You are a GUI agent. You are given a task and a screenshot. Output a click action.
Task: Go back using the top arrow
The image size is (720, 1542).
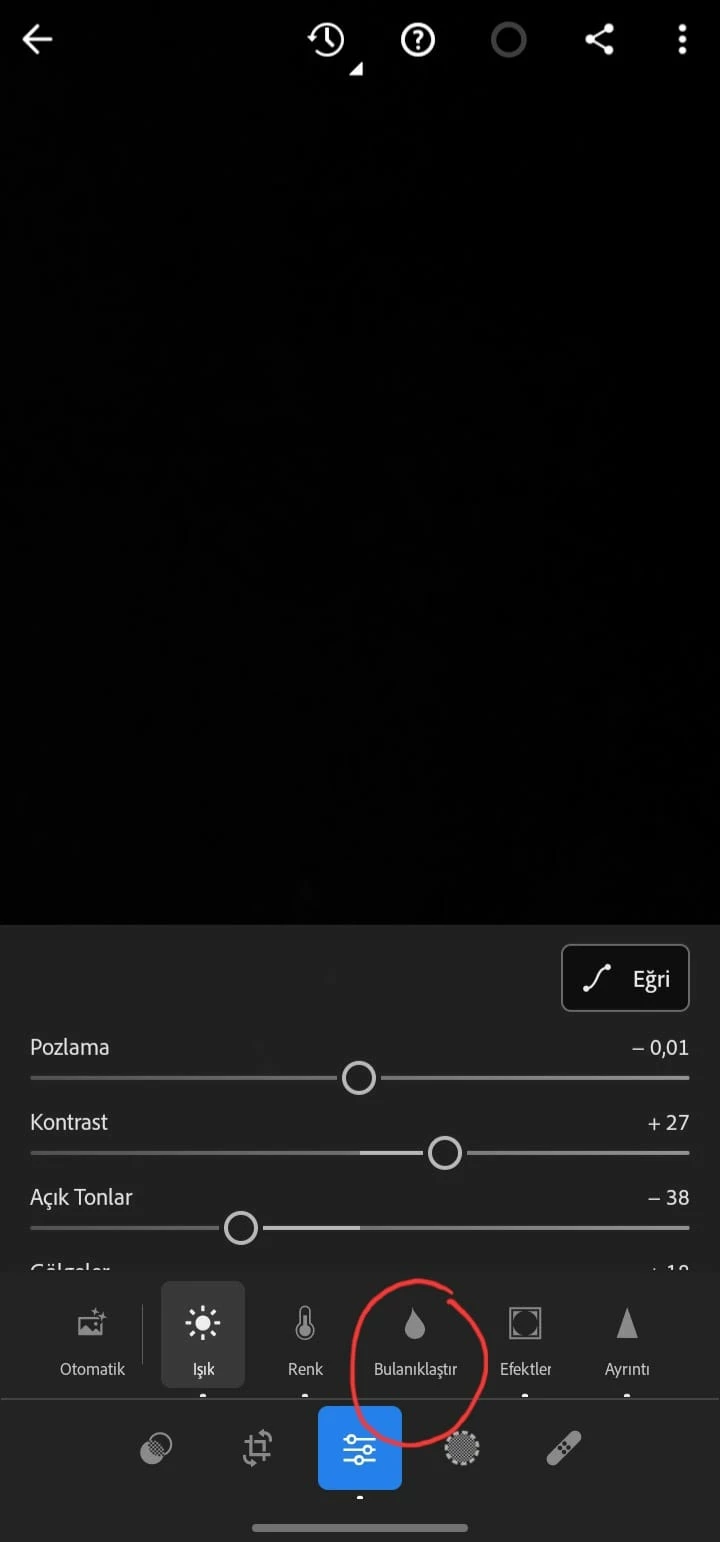[37, 40]
